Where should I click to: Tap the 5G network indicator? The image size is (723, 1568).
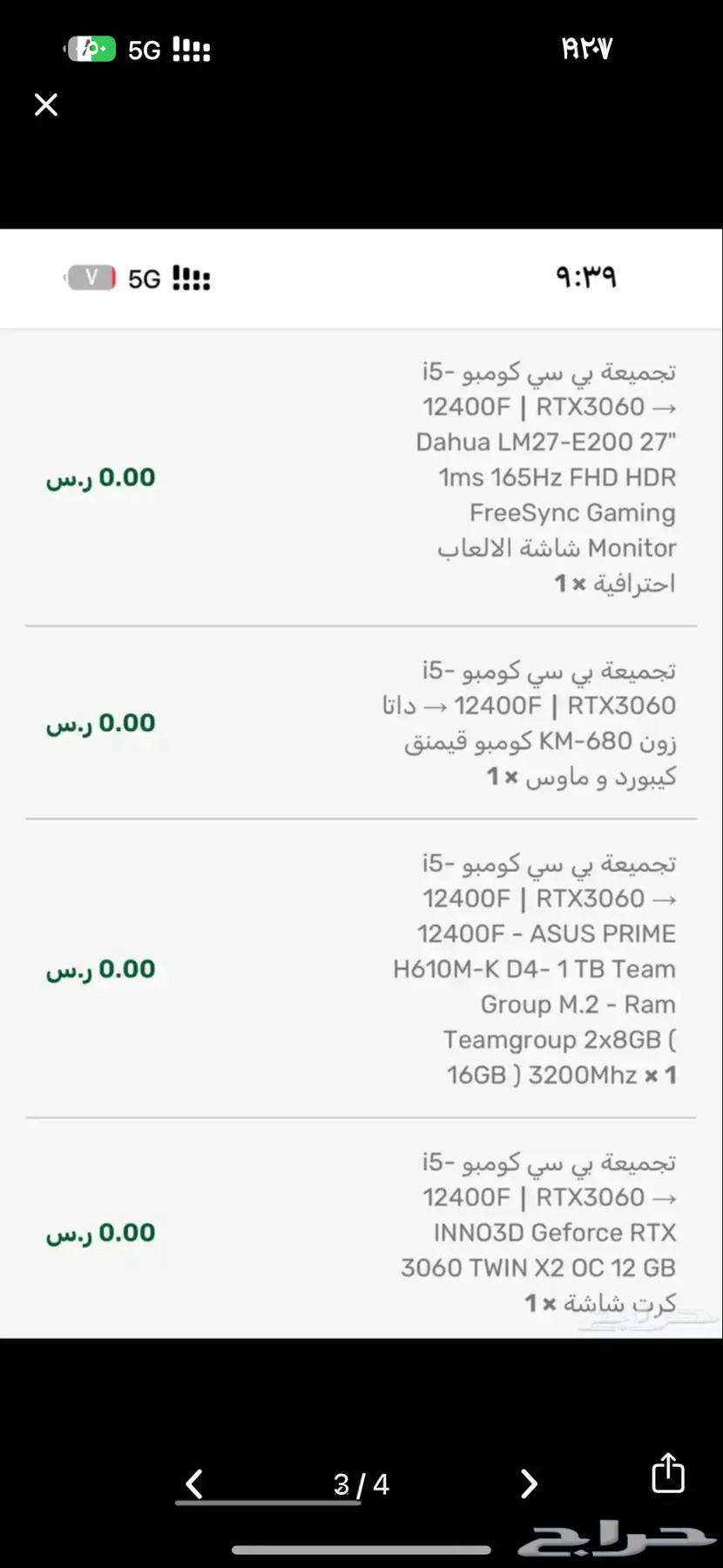[145, 49]
